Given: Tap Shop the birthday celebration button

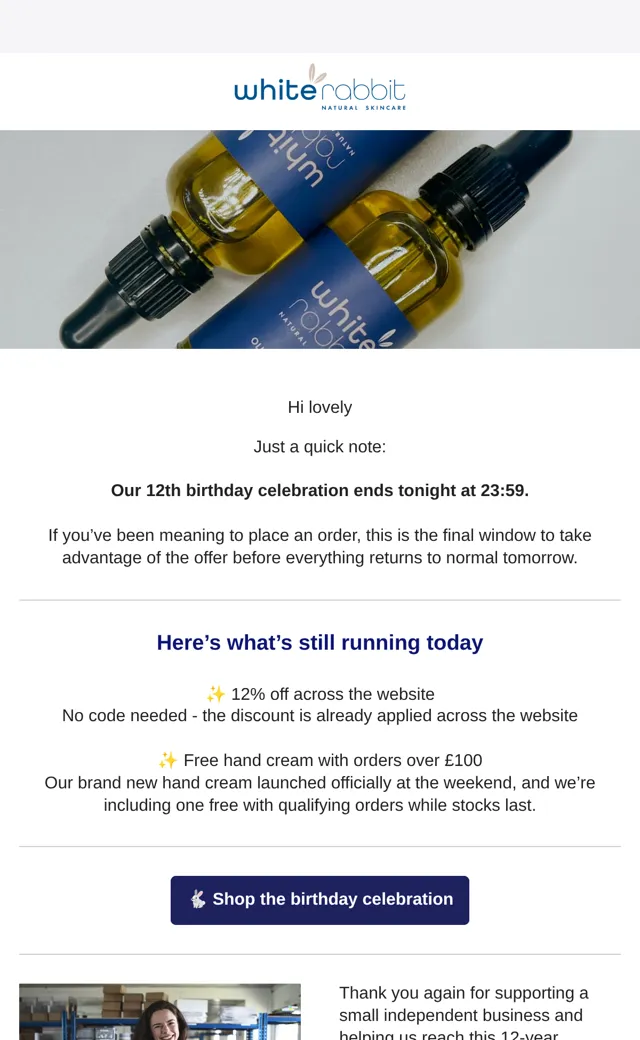Looking at the screenshot, I should coord(320,900).
